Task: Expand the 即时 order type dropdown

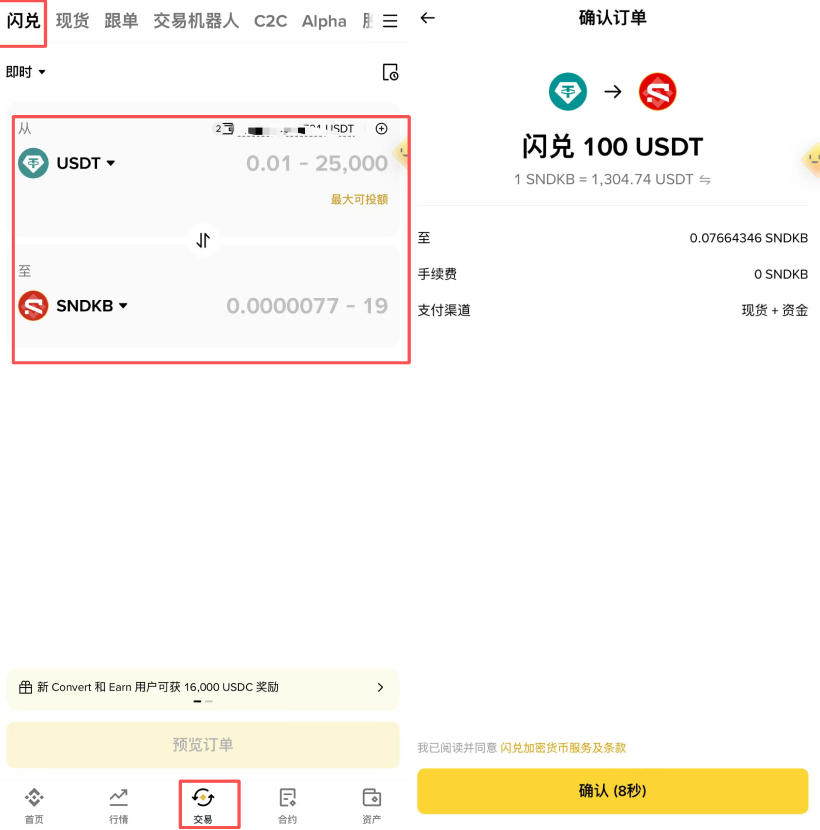Action: [25, 71]
